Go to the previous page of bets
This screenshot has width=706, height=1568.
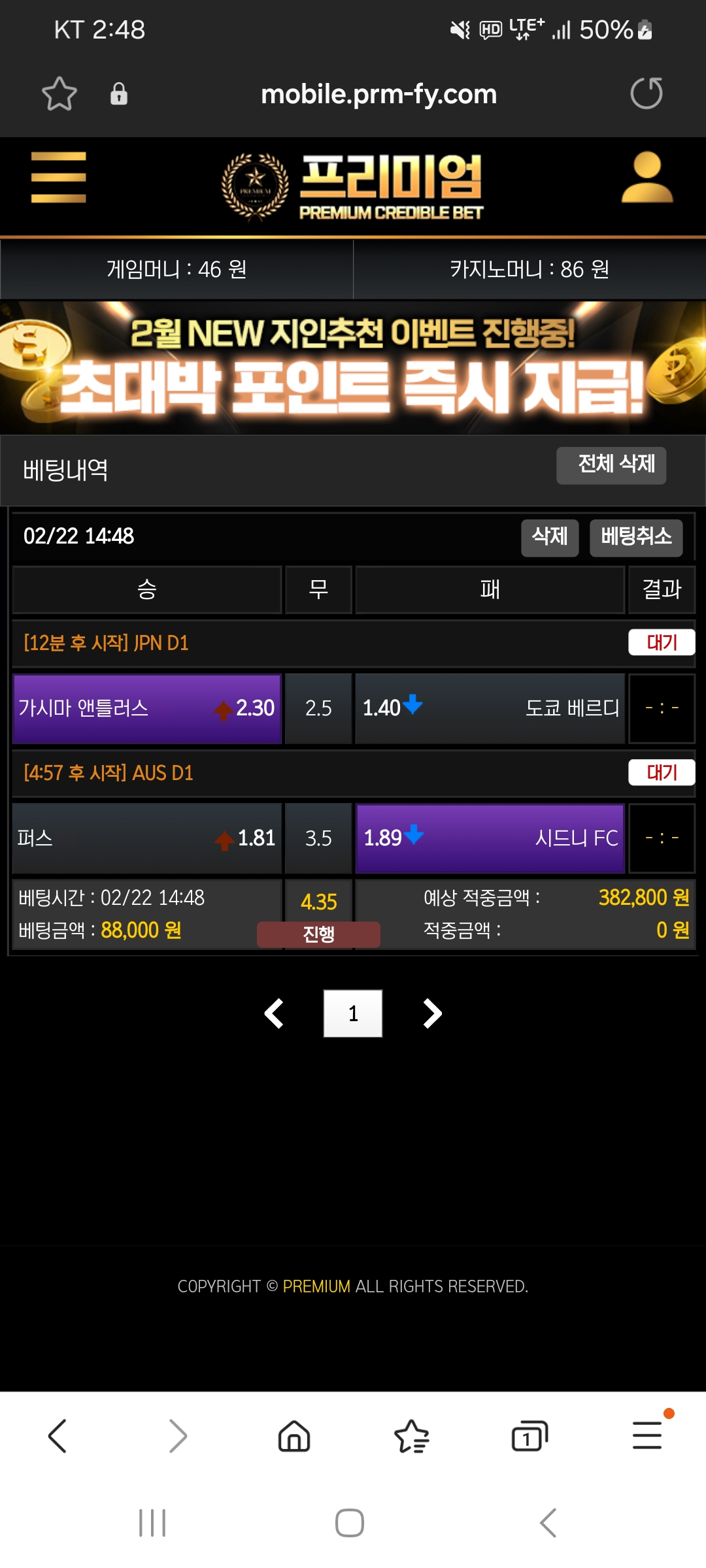tap(274, 1013)
